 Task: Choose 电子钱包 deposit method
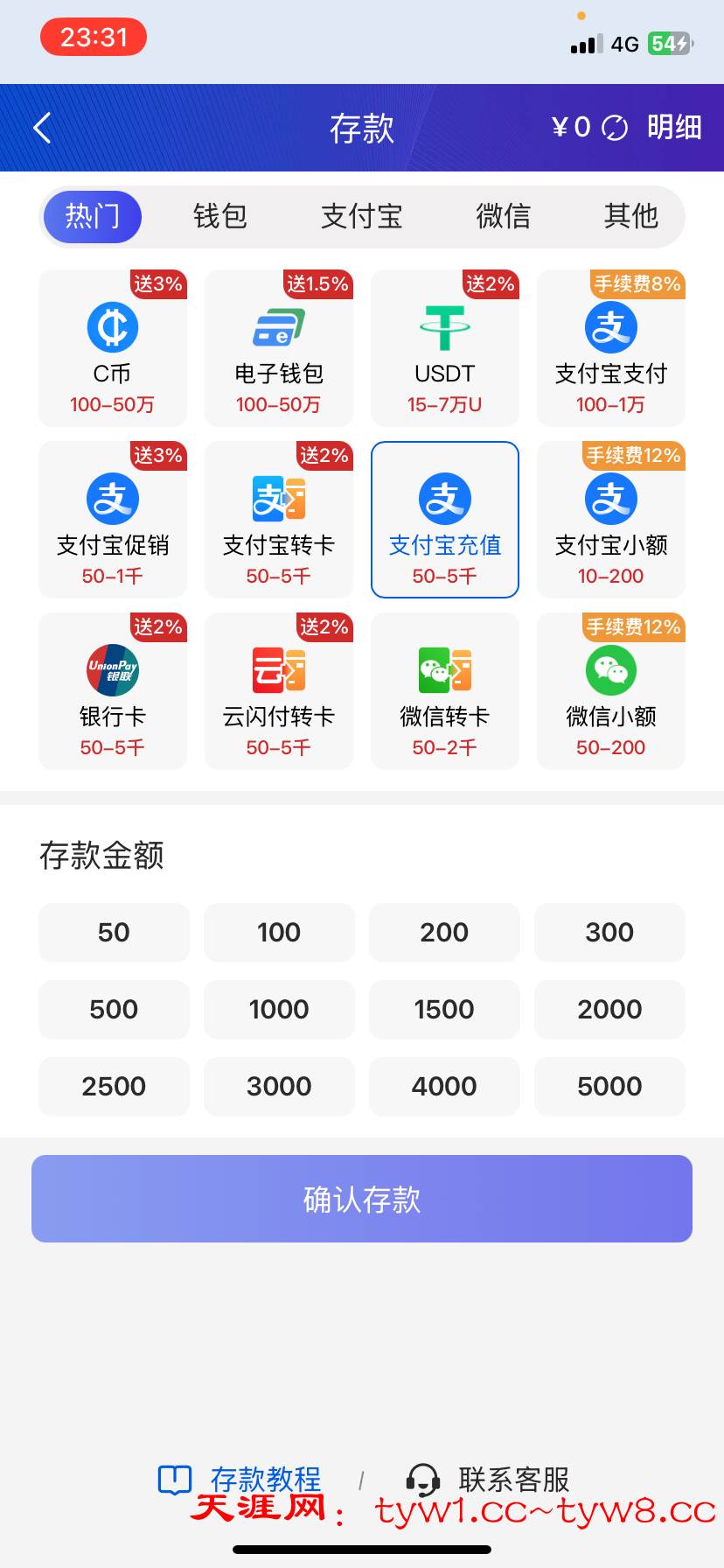(x=279, y=348)
